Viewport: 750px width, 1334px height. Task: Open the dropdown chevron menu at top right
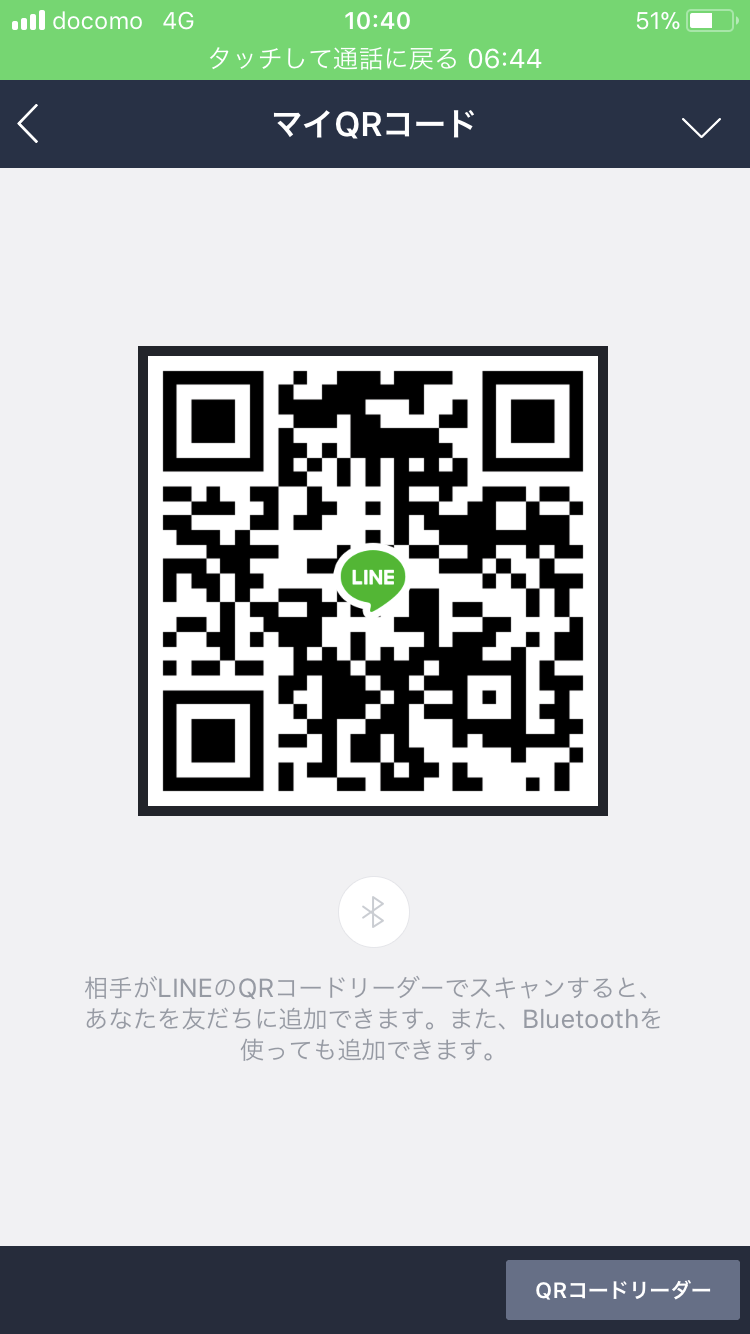point(701,127)
